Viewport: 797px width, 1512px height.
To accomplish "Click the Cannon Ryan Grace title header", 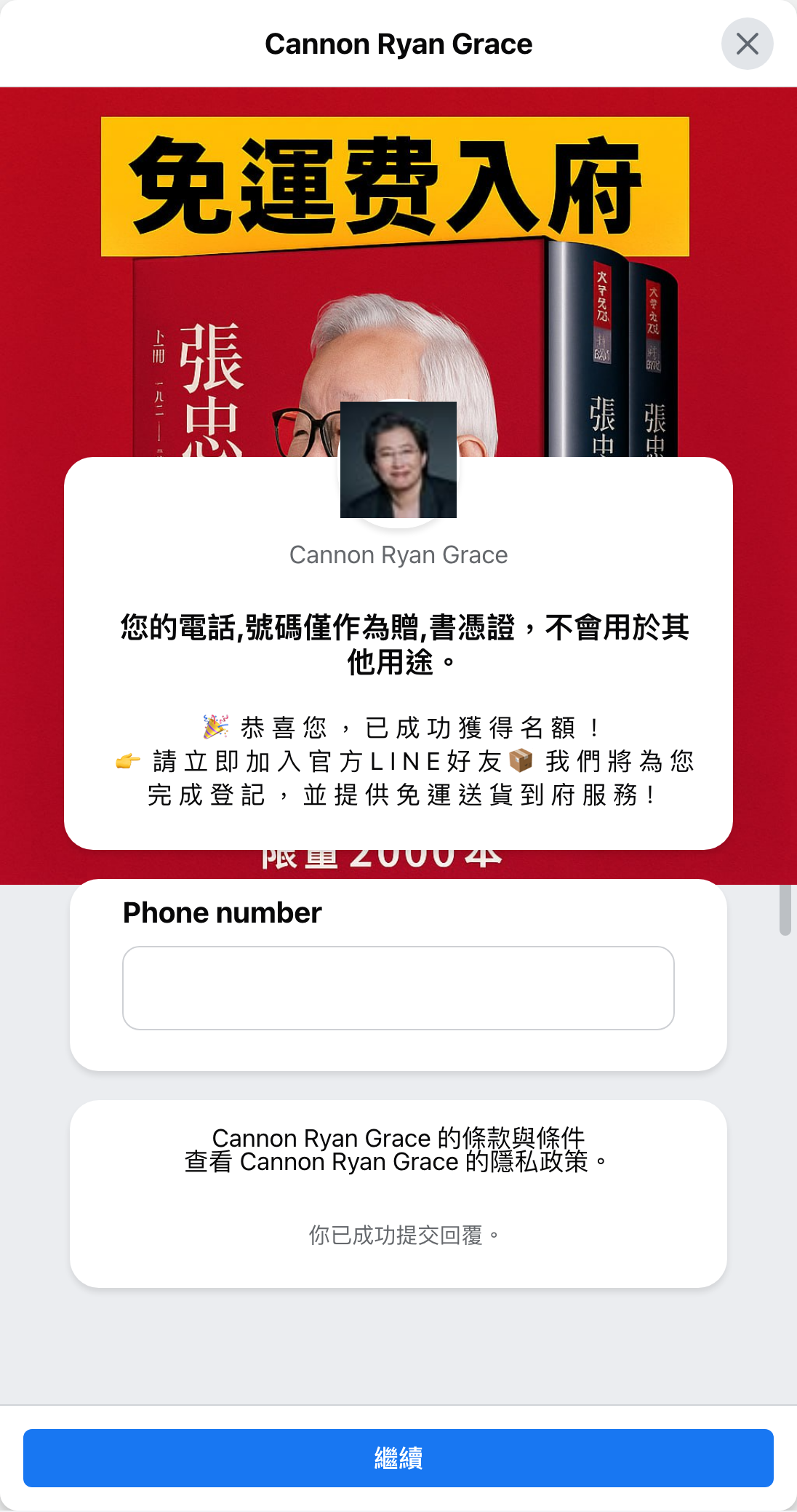I will click(399, 44).
